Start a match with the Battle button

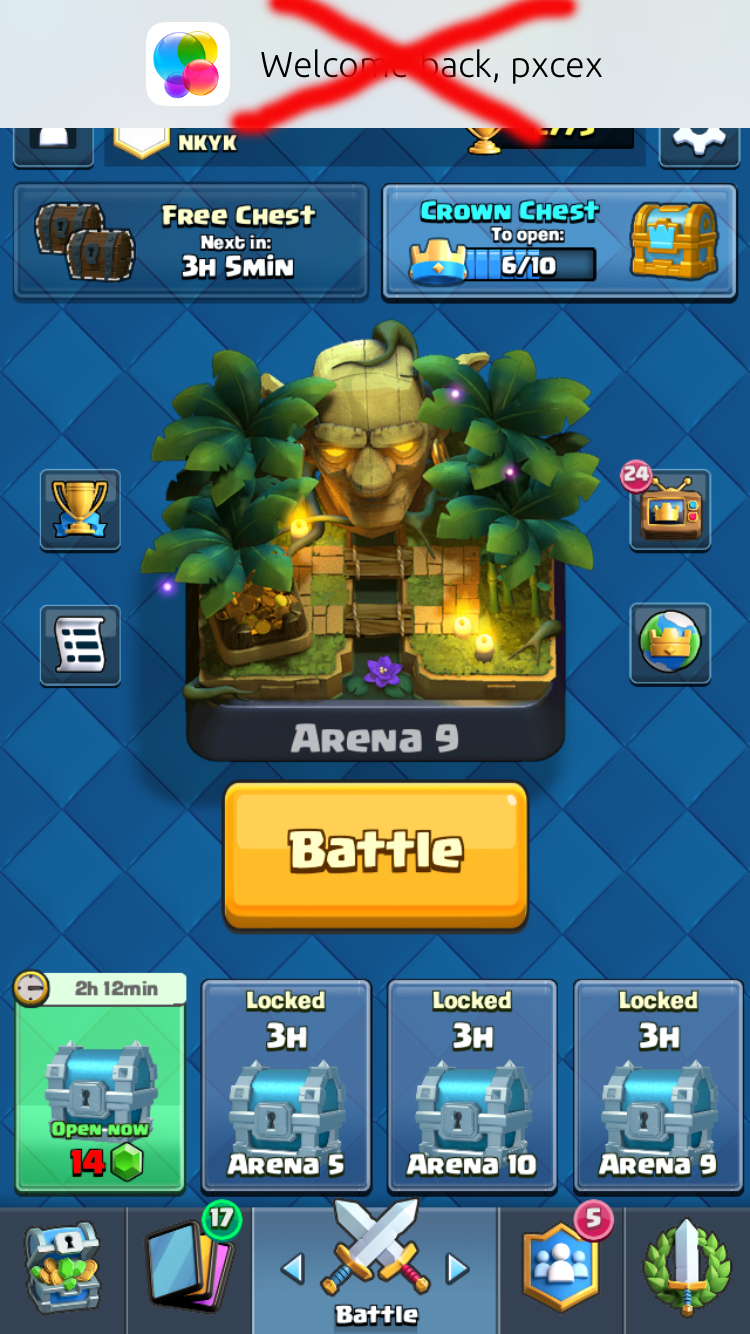tap(375, 853)
